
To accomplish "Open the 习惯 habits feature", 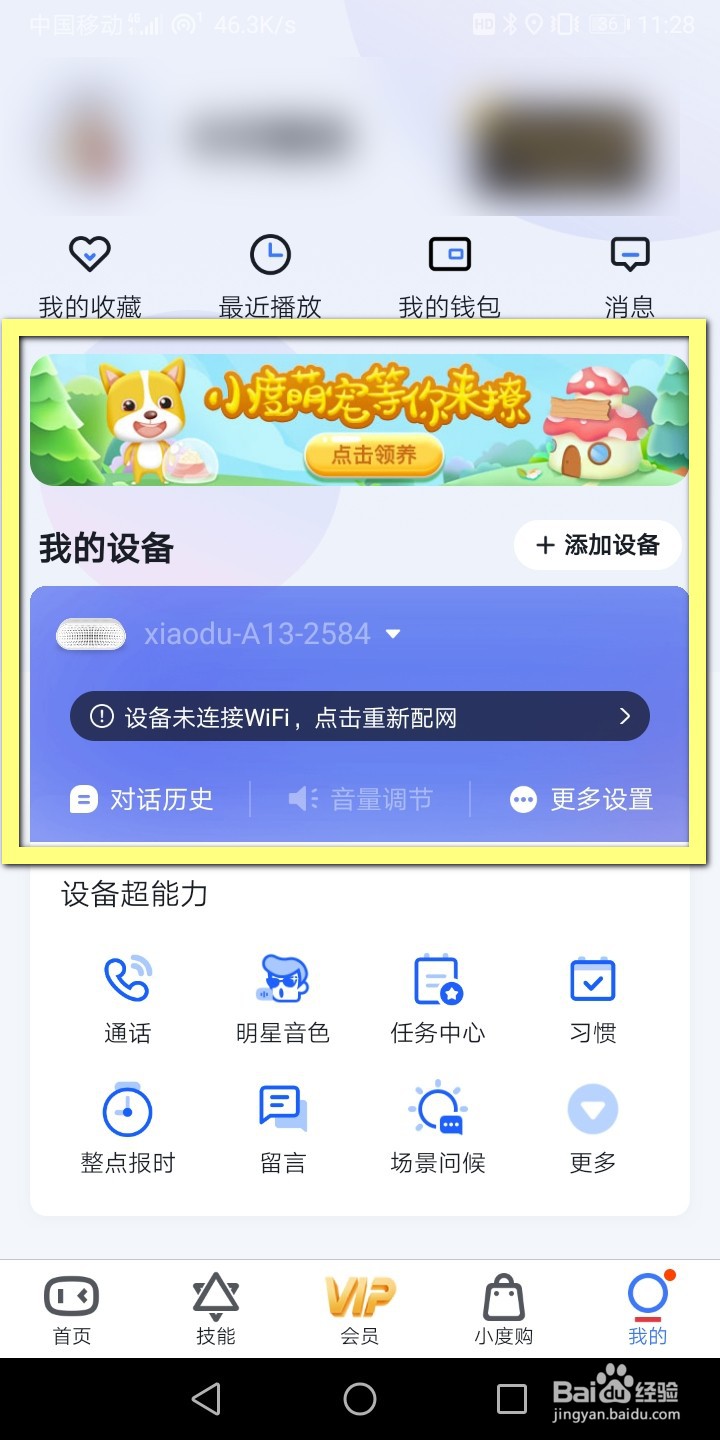I will pyautogui.click(x=592, y=998).
